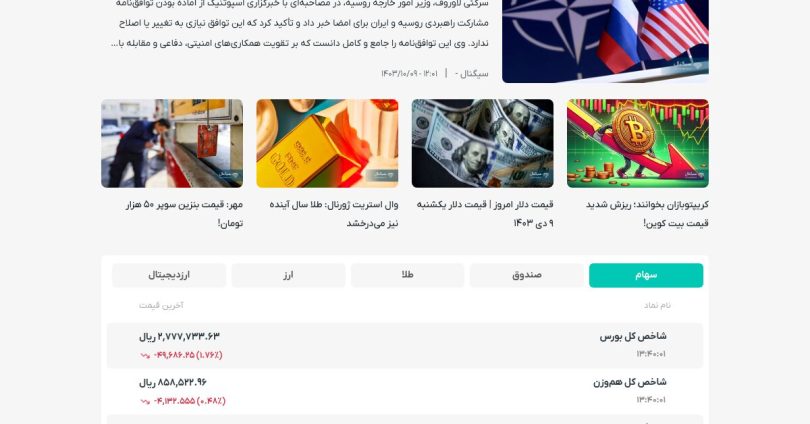Open the Bitcoin price crash article

[637, 143]
